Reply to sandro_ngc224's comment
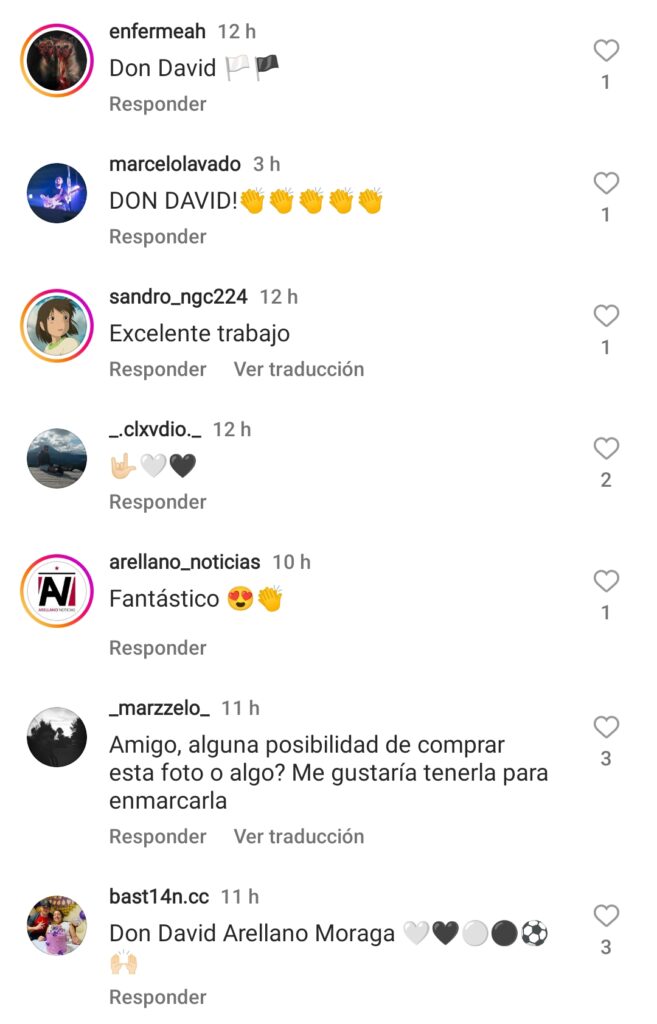The image size is (657, 1024). coord(158,369)
